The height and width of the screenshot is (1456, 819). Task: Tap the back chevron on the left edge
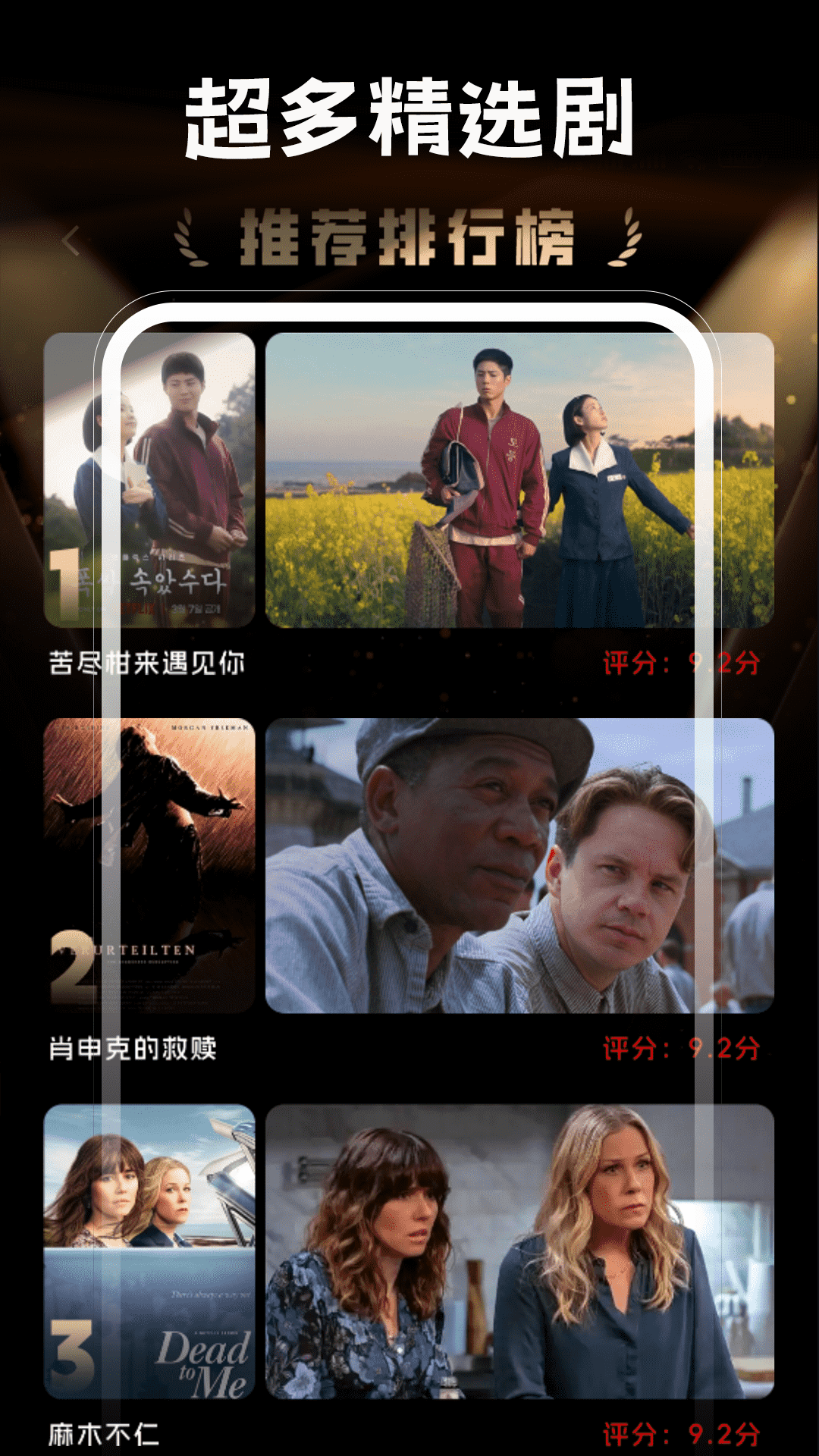71,240
